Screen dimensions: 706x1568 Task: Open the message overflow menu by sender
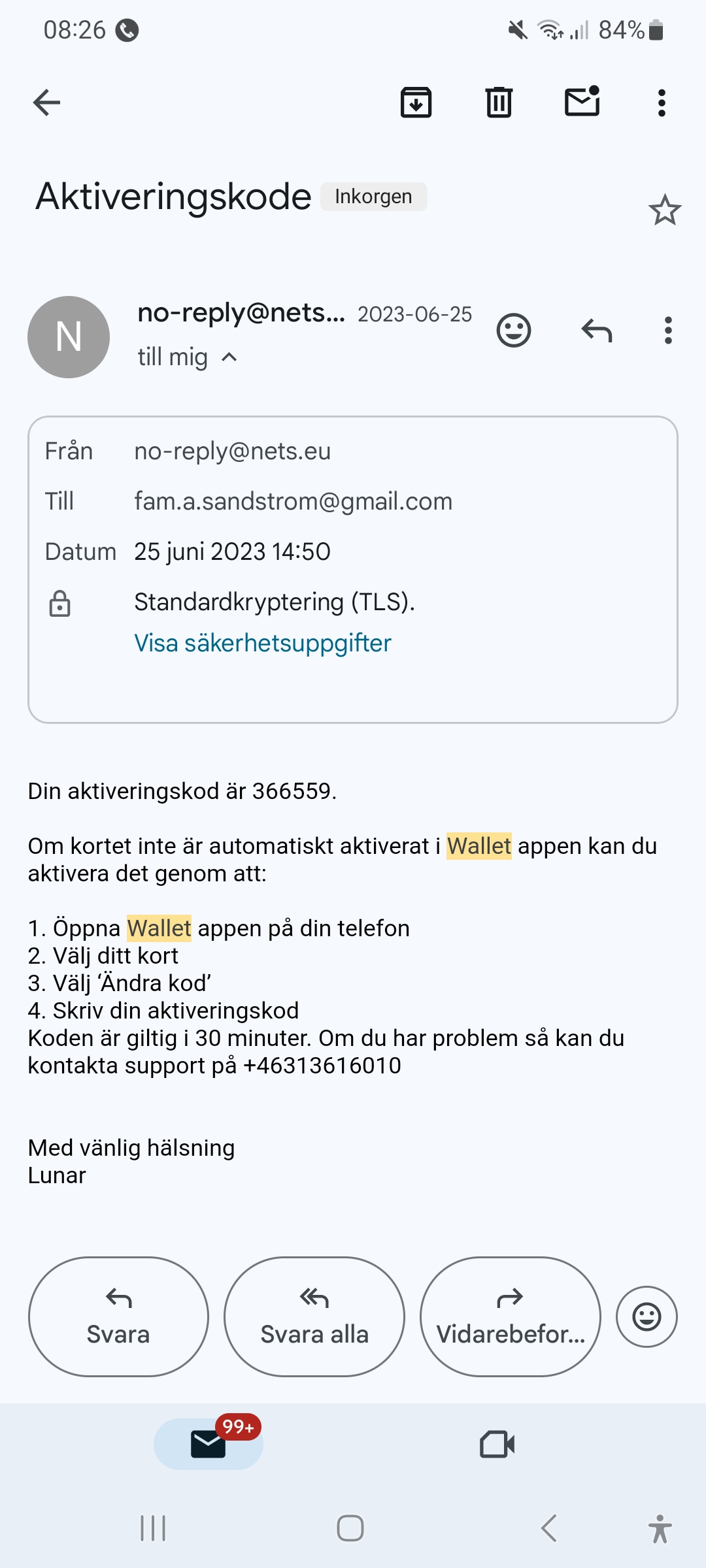pyautogui.click(x=667, y=331)
